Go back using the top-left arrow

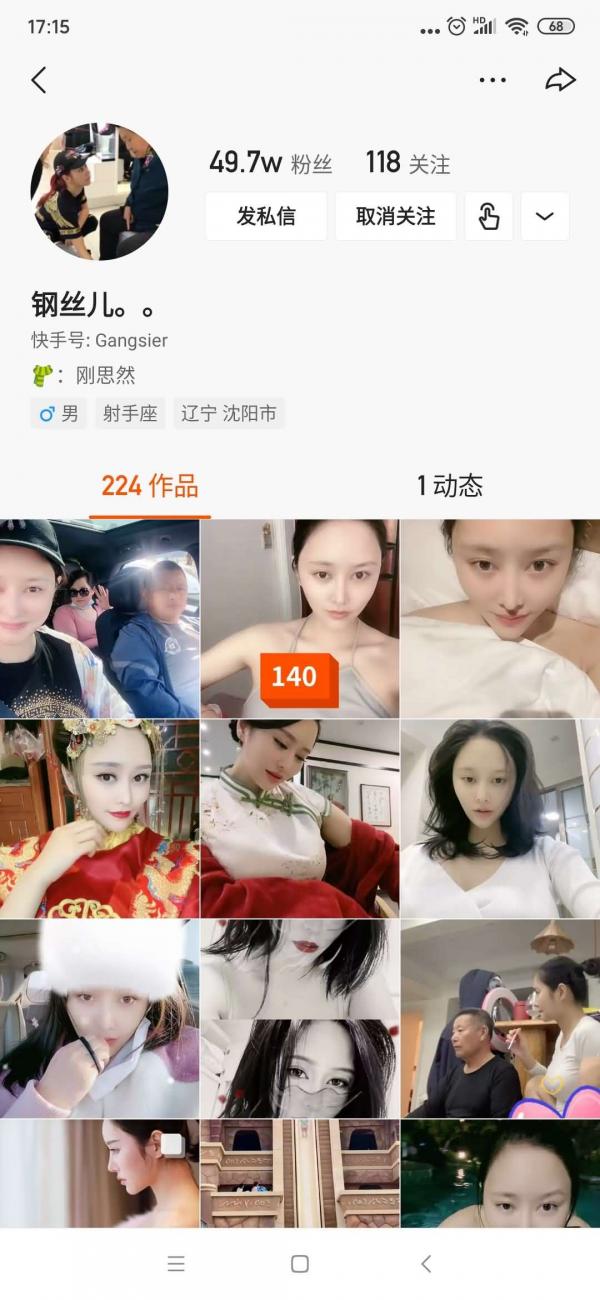click(x=39, y=80)
